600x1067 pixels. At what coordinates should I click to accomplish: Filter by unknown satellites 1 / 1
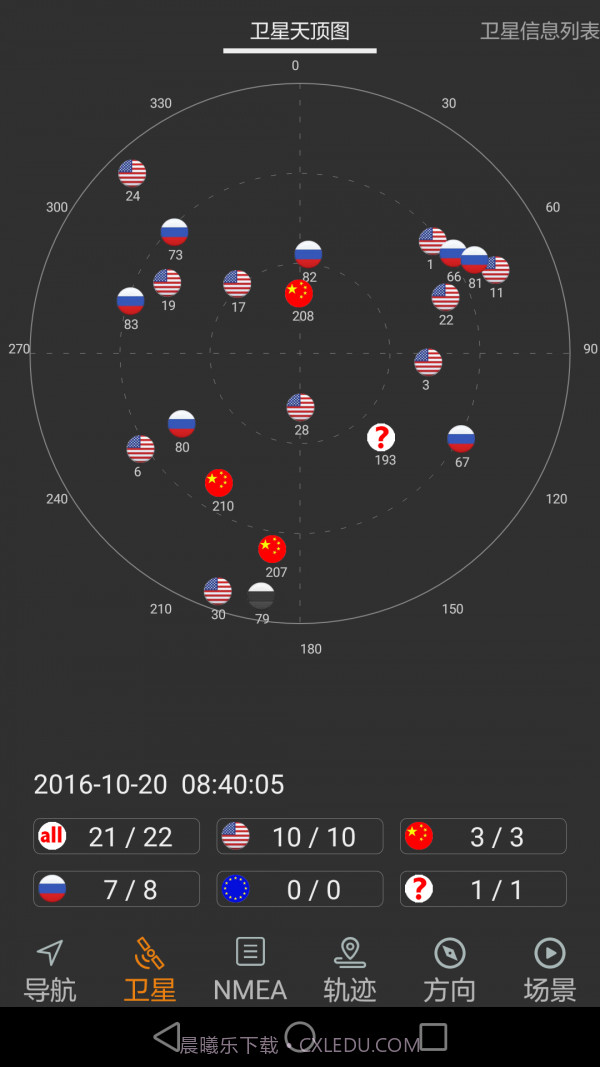point(483,888)
